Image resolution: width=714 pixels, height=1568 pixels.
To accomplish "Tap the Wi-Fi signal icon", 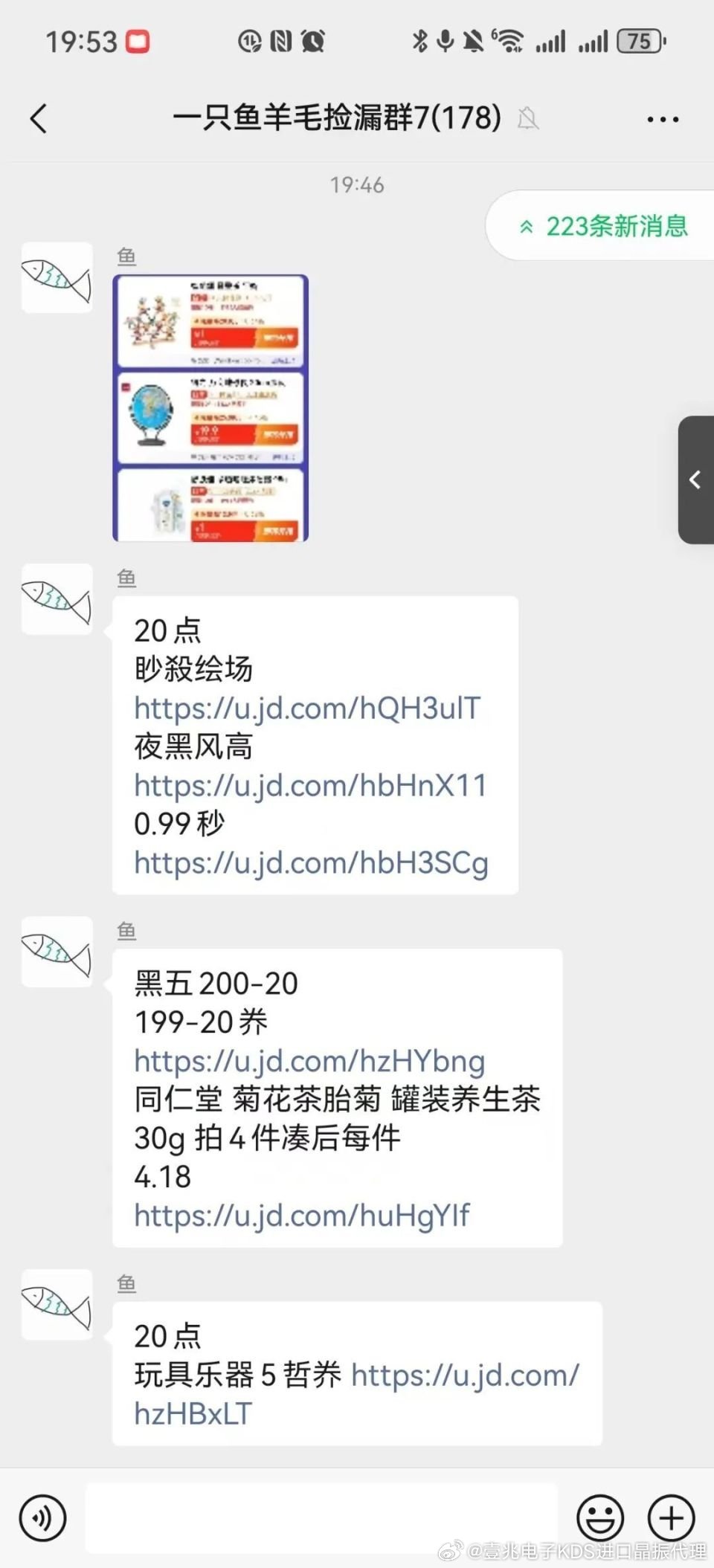I will tap(509, 41).
